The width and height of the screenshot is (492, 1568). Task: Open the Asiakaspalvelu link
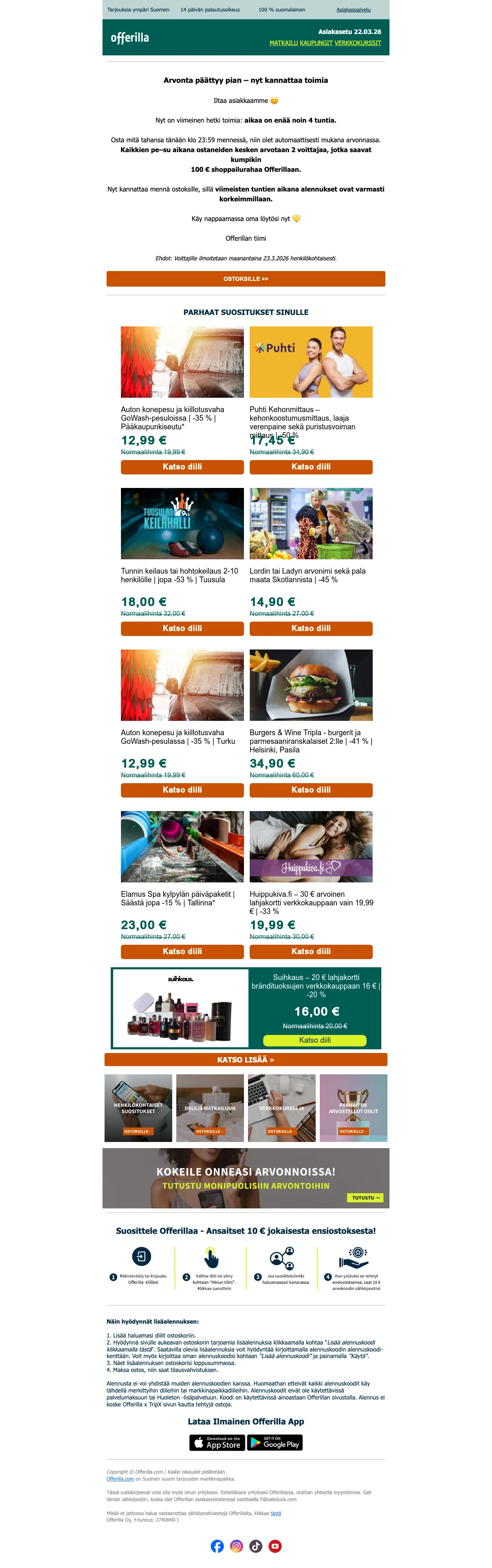[x=353, y=10]
